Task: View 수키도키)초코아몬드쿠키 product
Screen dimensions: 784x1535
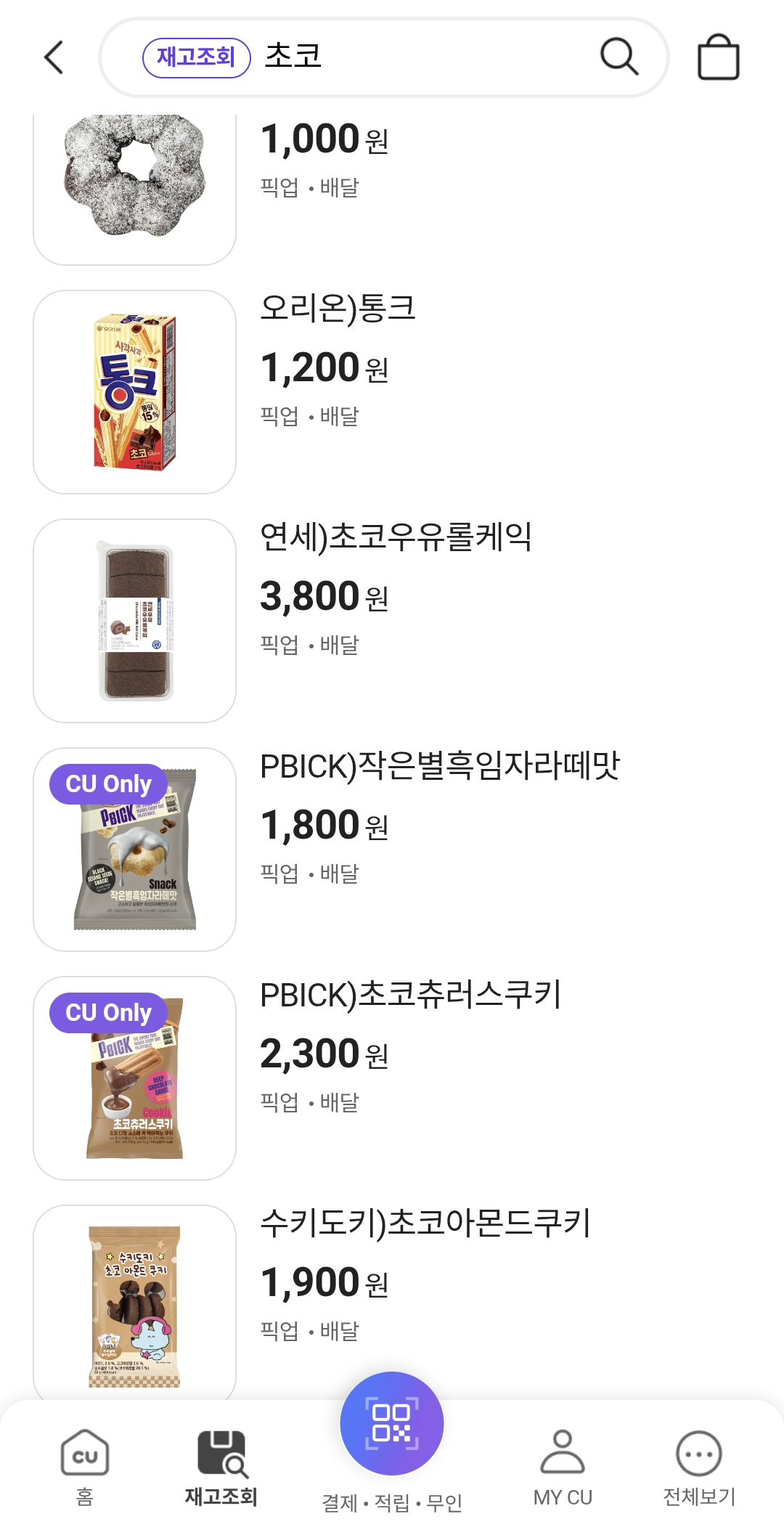Action: 425,1223
